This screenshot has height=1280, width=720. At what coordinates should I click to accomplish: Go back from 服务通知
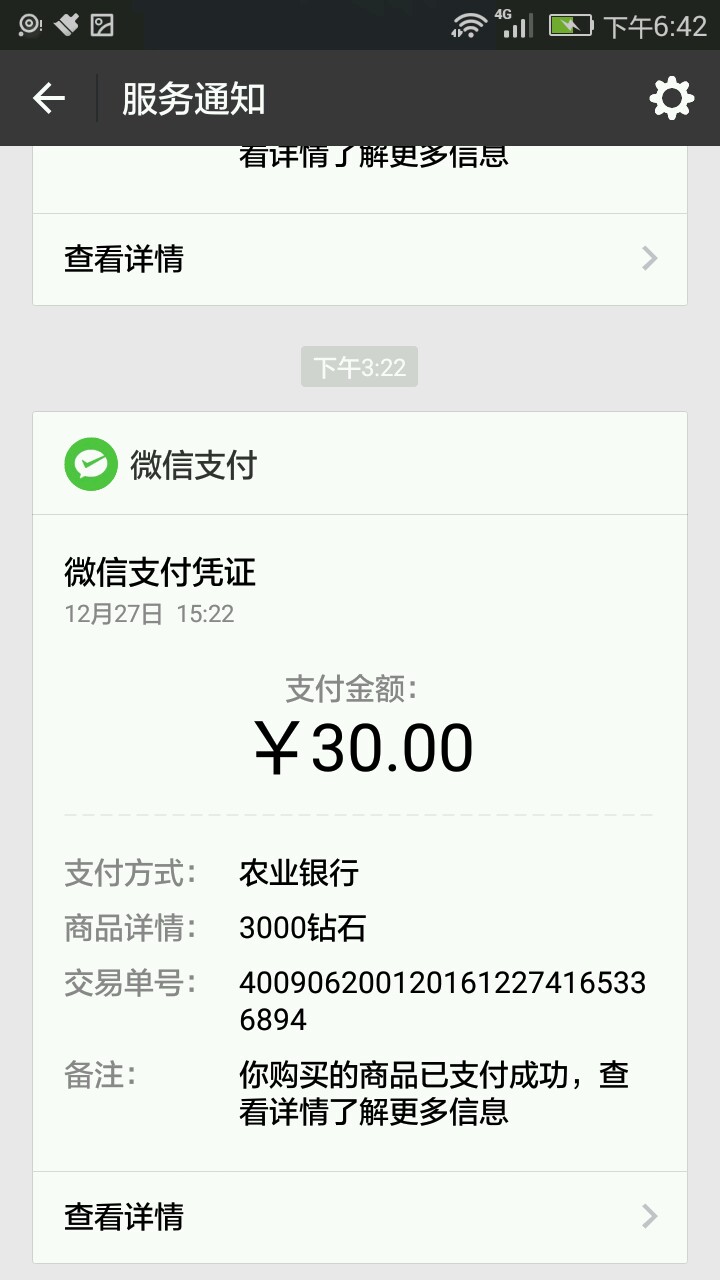pos(48,98)
